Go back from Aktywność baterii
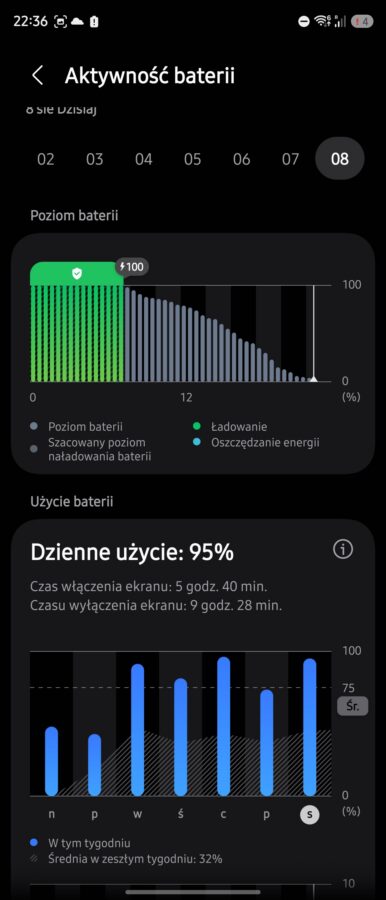Viewport: 386px width, 900px height. click(x=37, y=76)
